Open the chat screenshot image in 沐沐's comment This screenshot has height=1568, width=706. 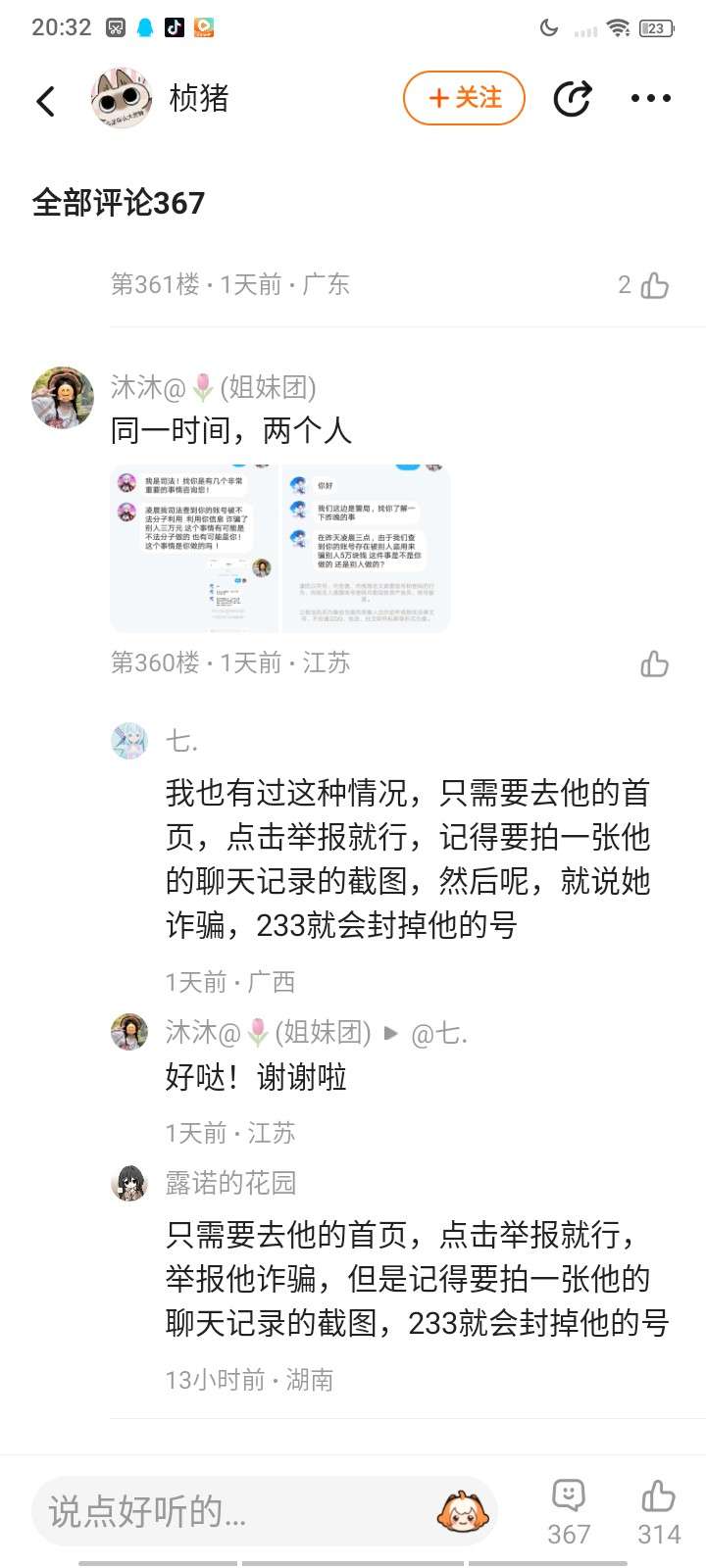[x=280, y=549]
